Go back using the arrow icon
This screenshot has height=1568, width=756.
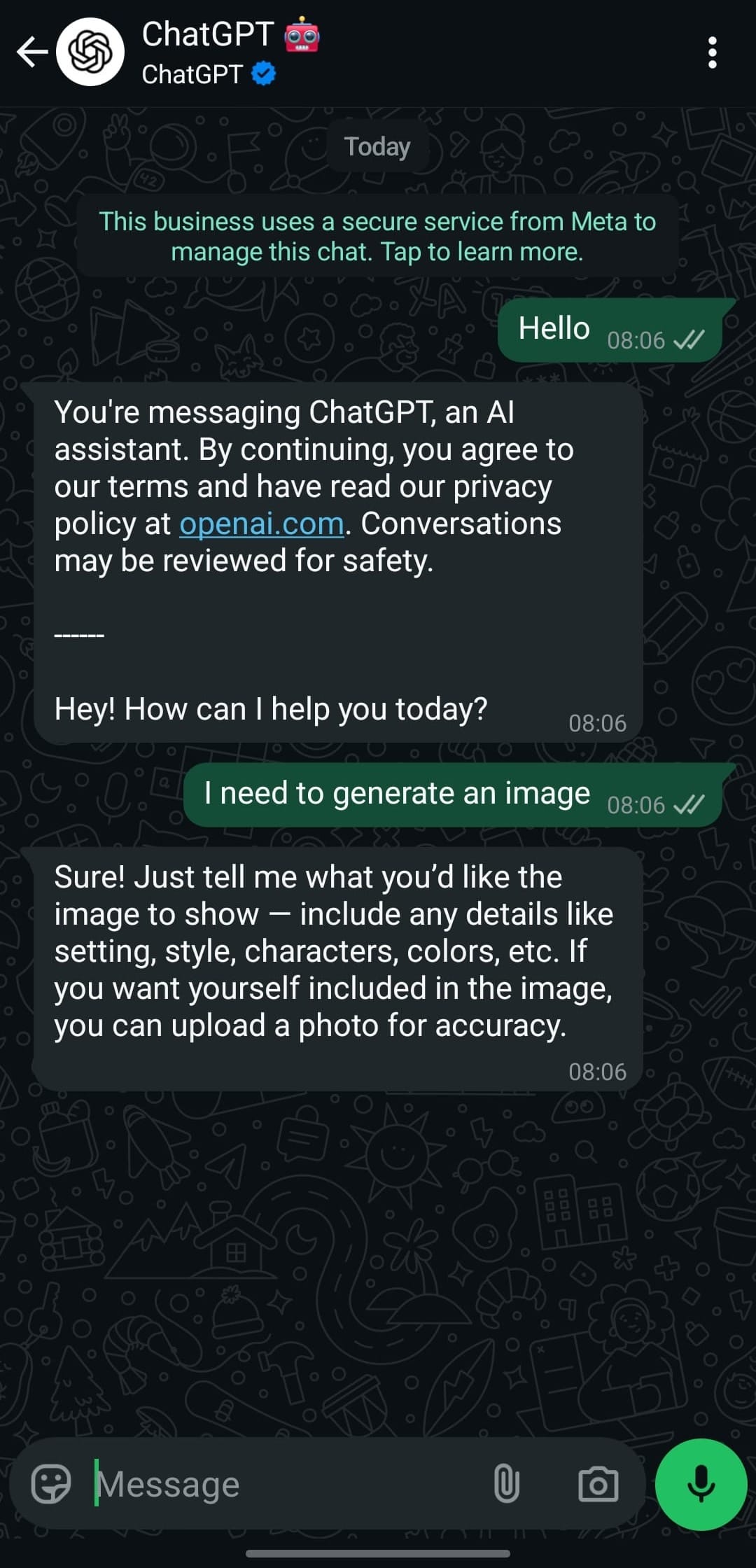31,52
